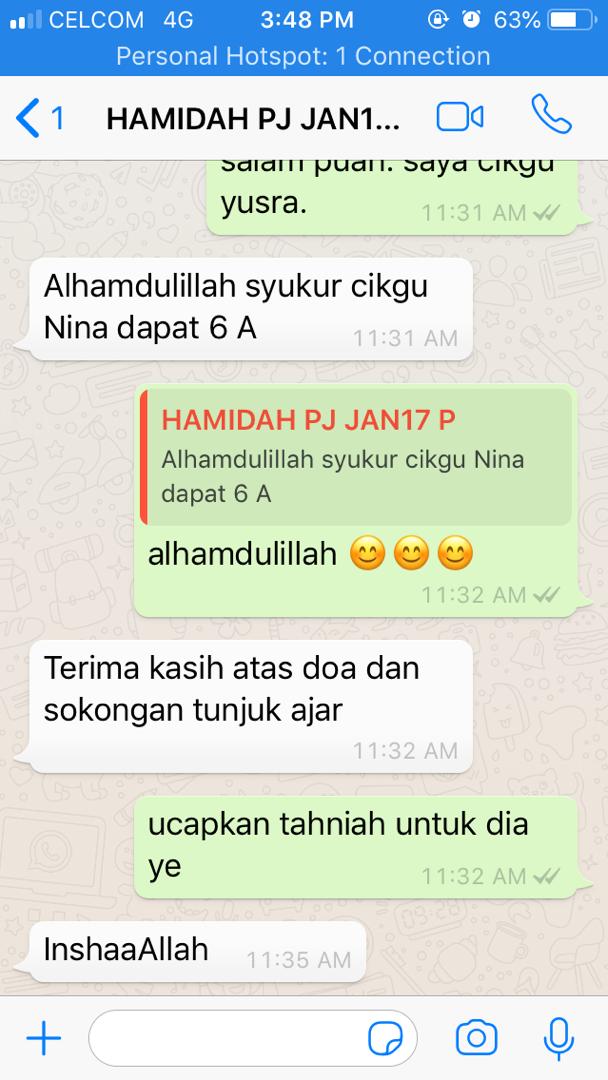The height and width of the screenshot is (1080, 608).
Task: Tap the Personal Hotspot connection banner
Action: tap(304, 56)
